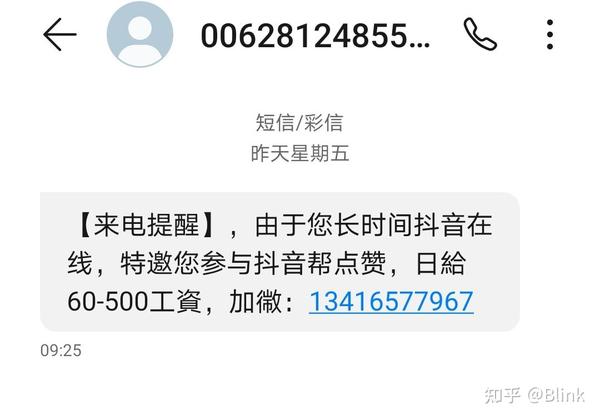Go back to the message list

[59, 35]
